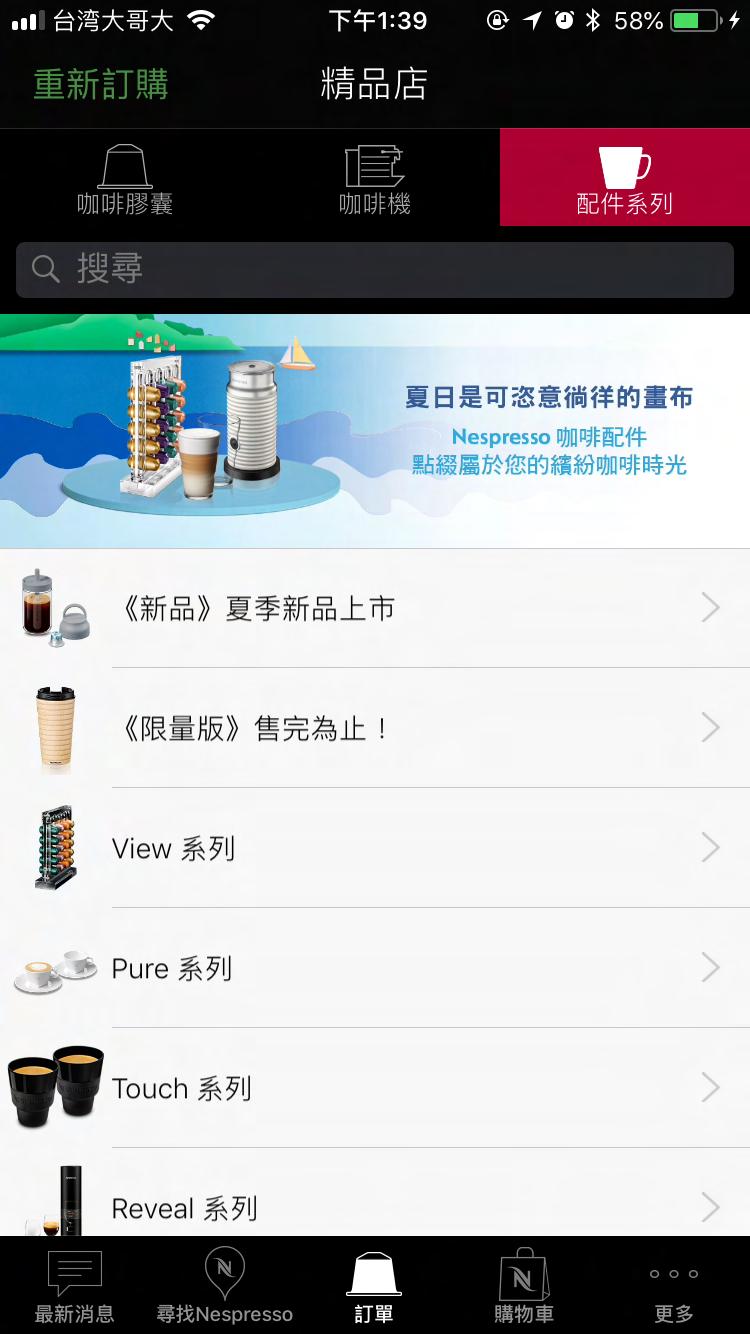
Task: Switch to the 咖啡機 tab
Action: tap(375, 178)
